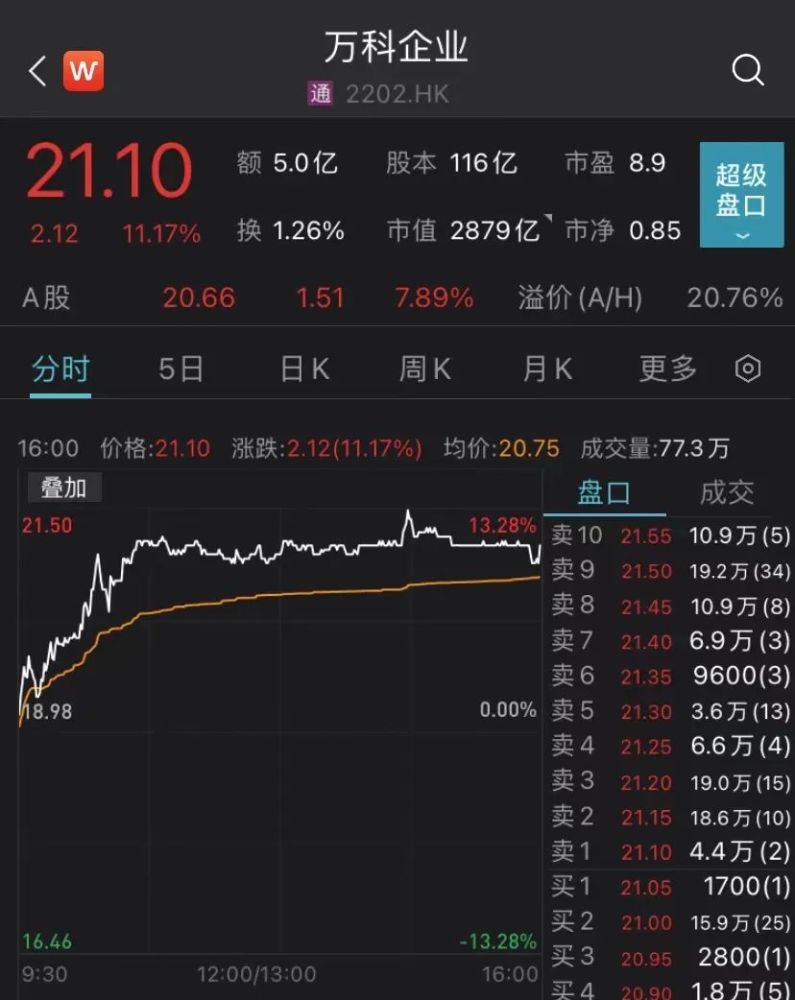Click the W app logo icon
This screenshot has width=795, height=1000.
[84, 70]
